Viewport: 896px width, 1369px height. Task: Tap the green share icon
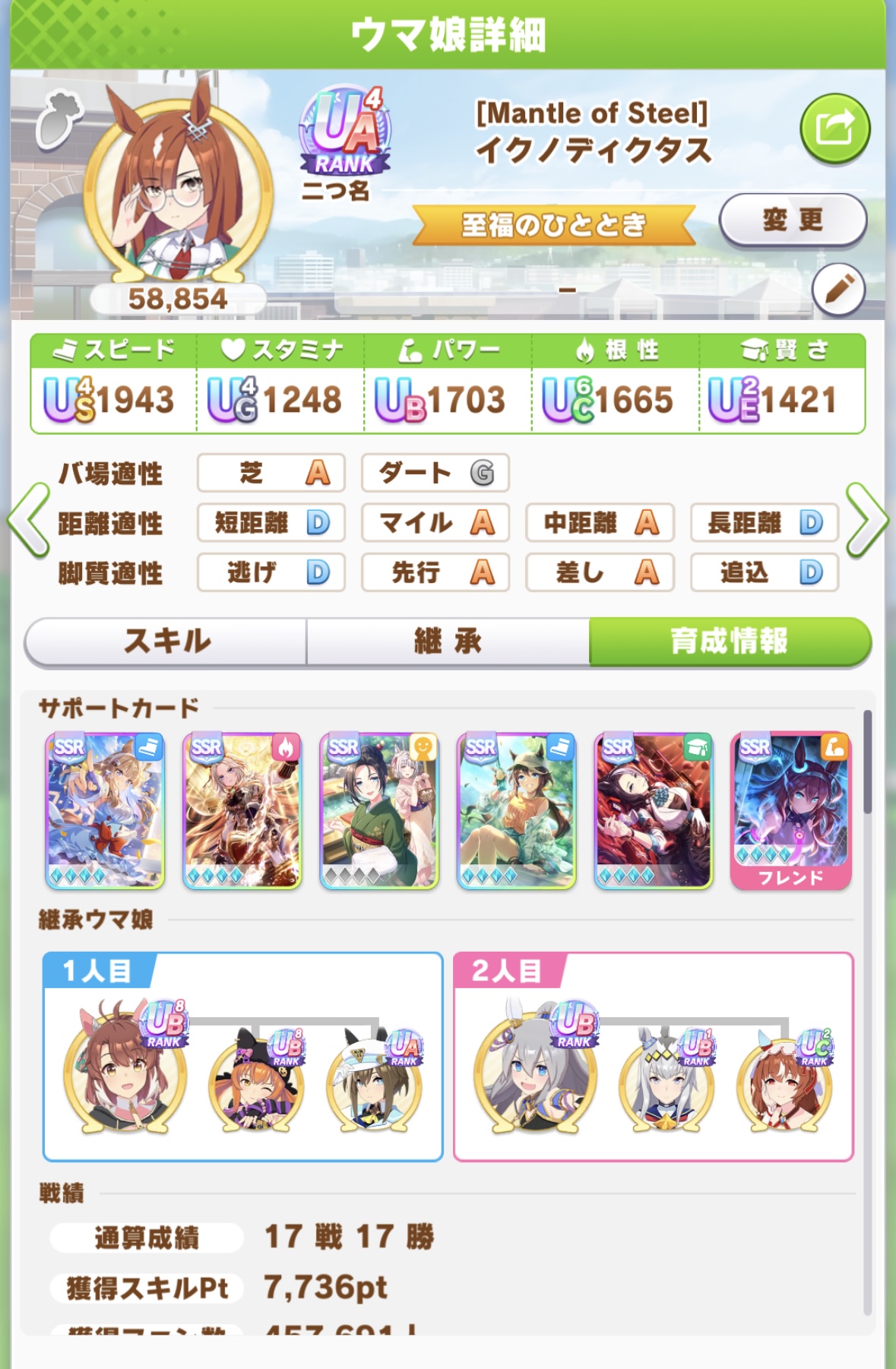(834, 128)
